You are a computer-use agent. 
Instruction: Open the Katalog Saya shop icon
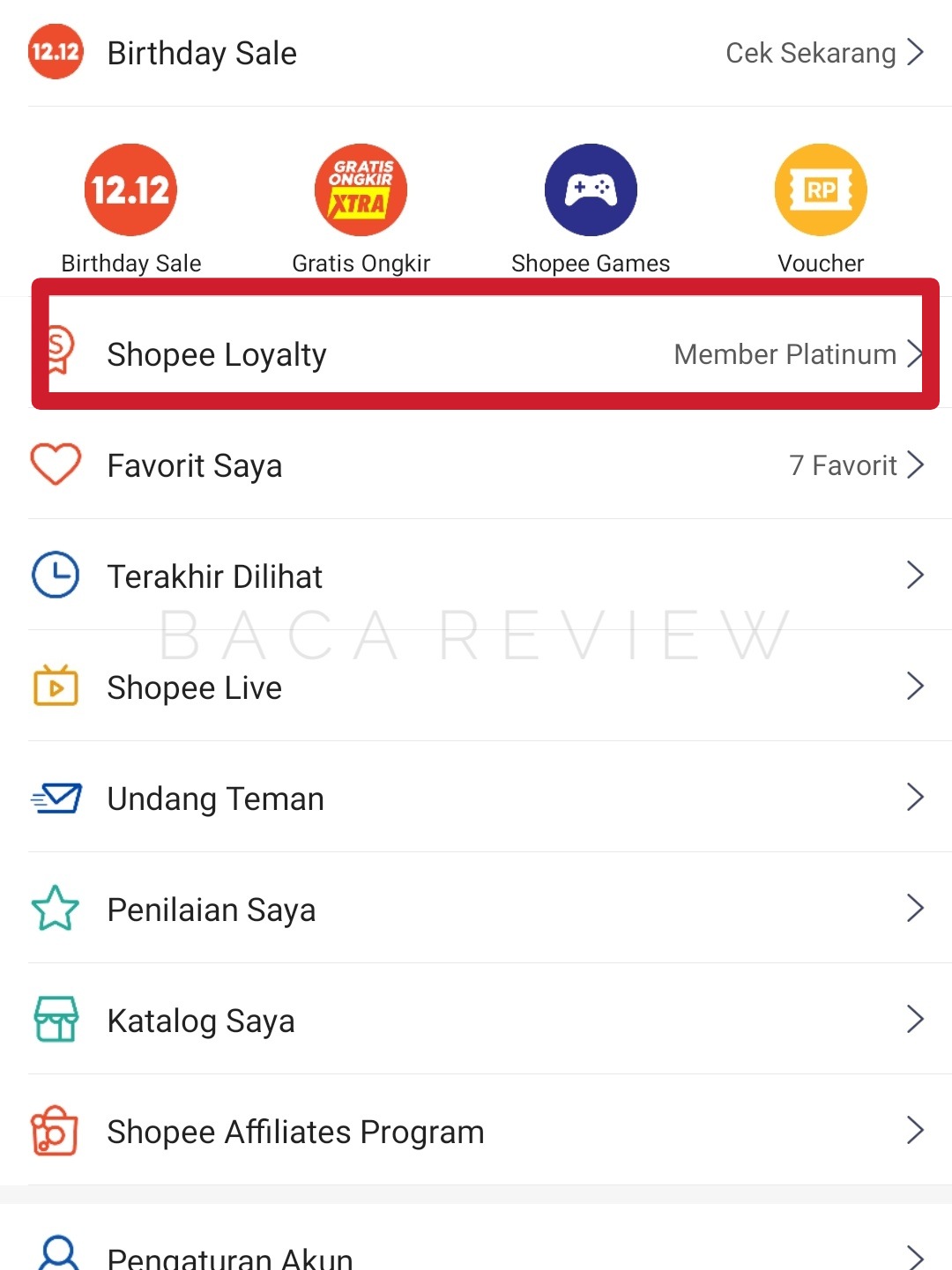(56, 1020)
